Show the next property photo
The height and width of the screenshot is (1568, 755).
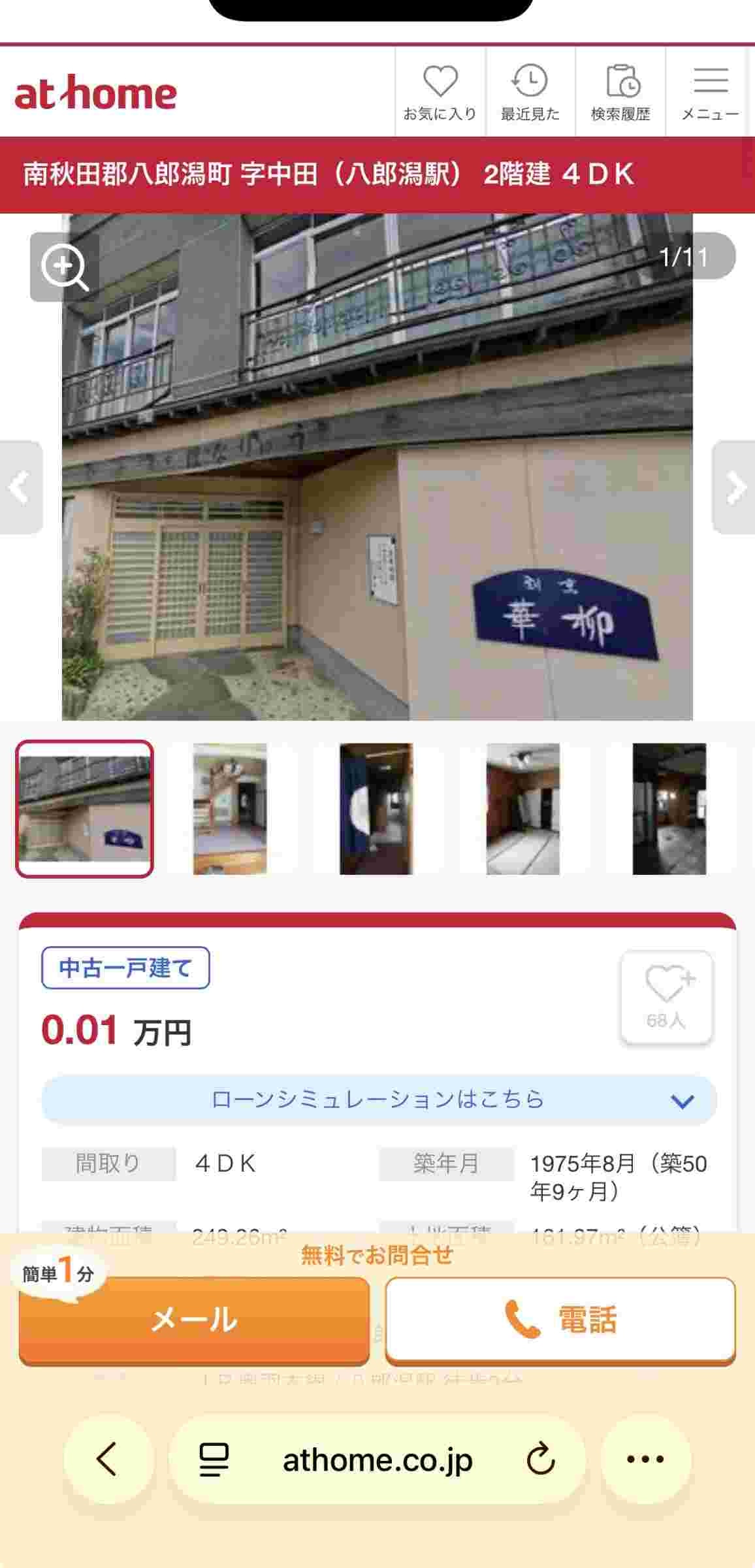735,487
